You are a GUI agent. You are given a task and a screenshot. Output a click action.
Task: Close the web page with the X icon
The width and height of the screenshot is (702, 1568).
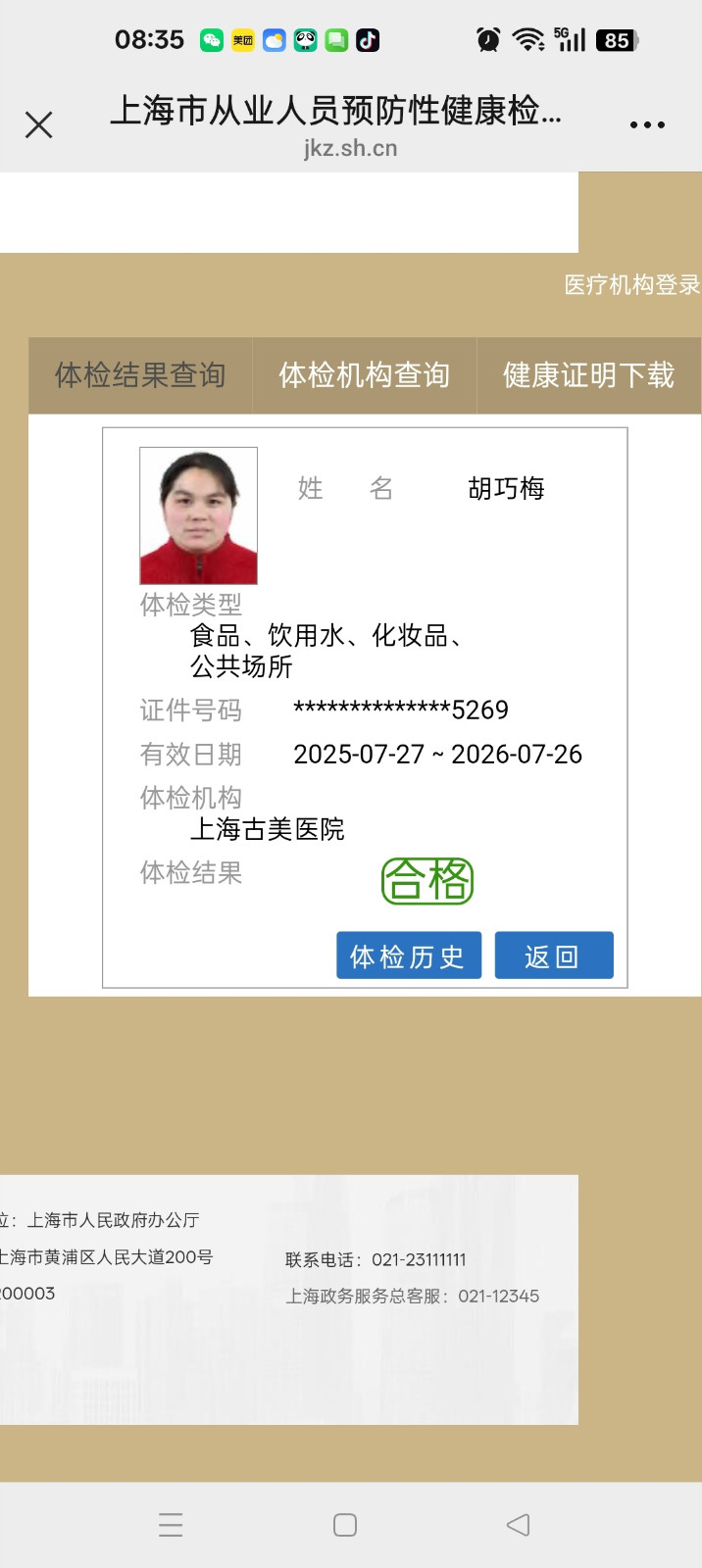click(x=39, y=124)
